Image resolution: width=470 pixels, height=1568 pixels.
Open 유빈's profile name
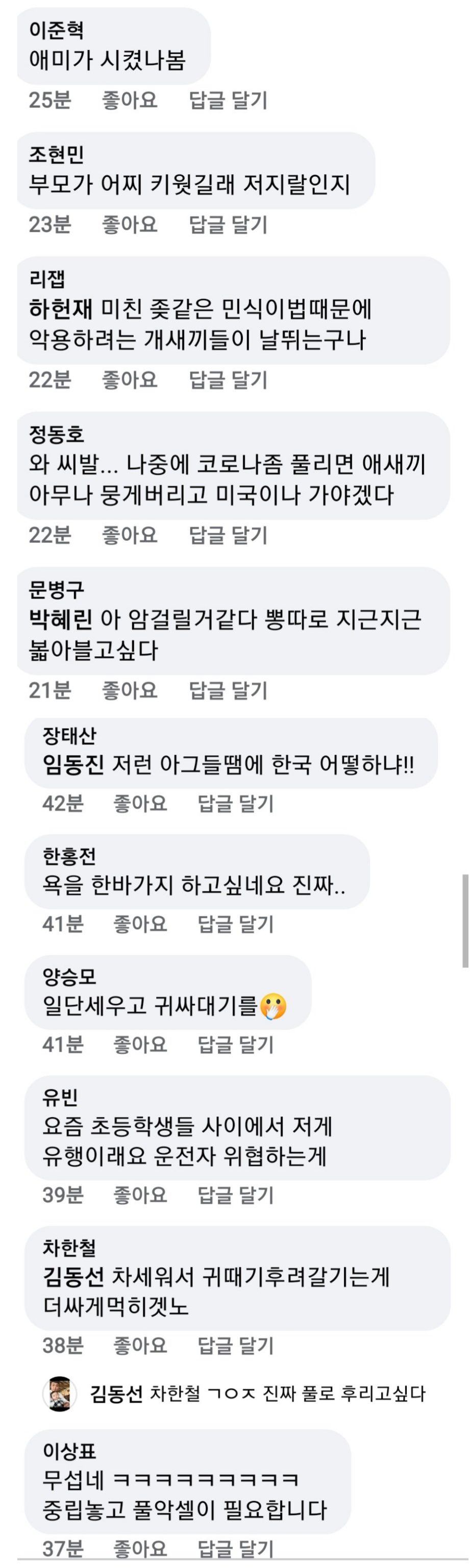[x=60, y=1097]
